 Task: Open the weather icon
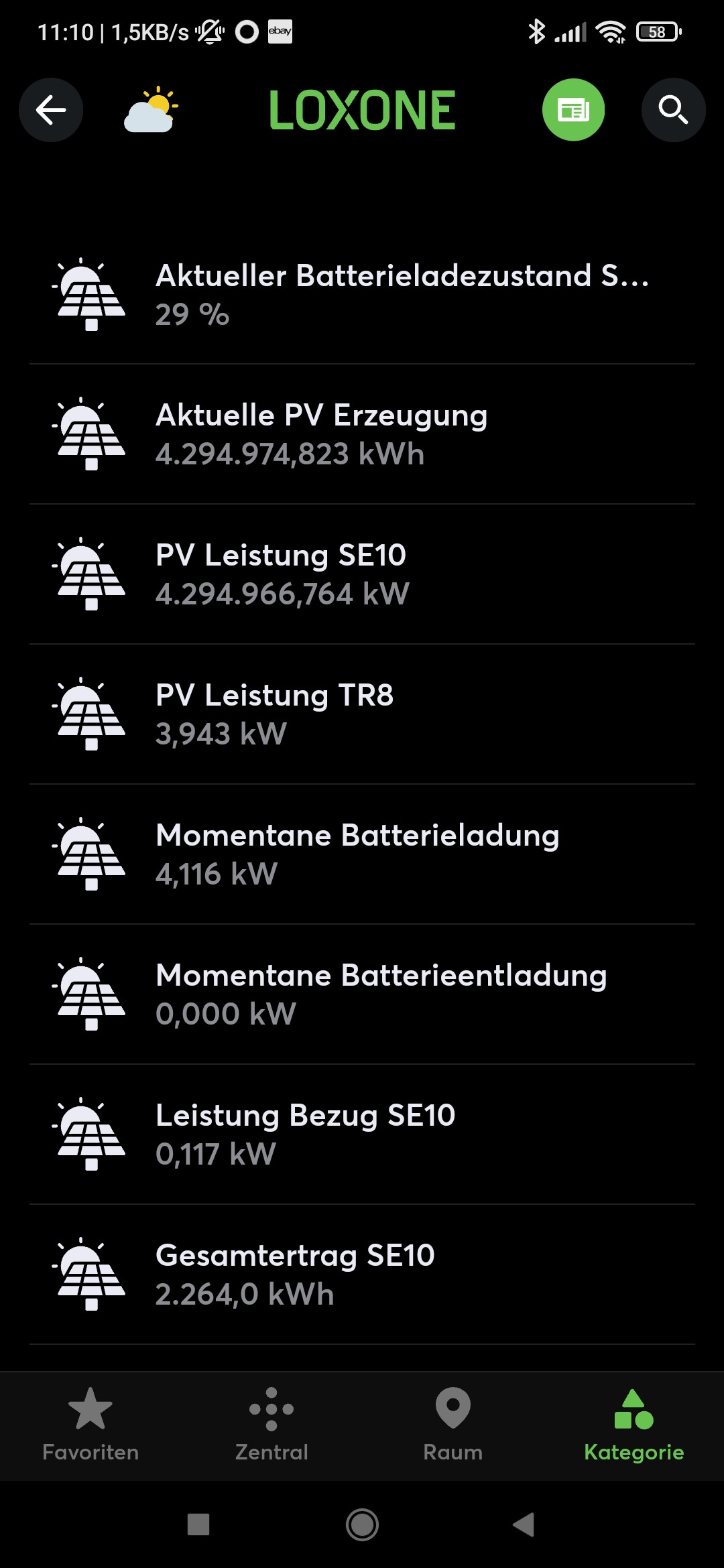click(152, 110)
